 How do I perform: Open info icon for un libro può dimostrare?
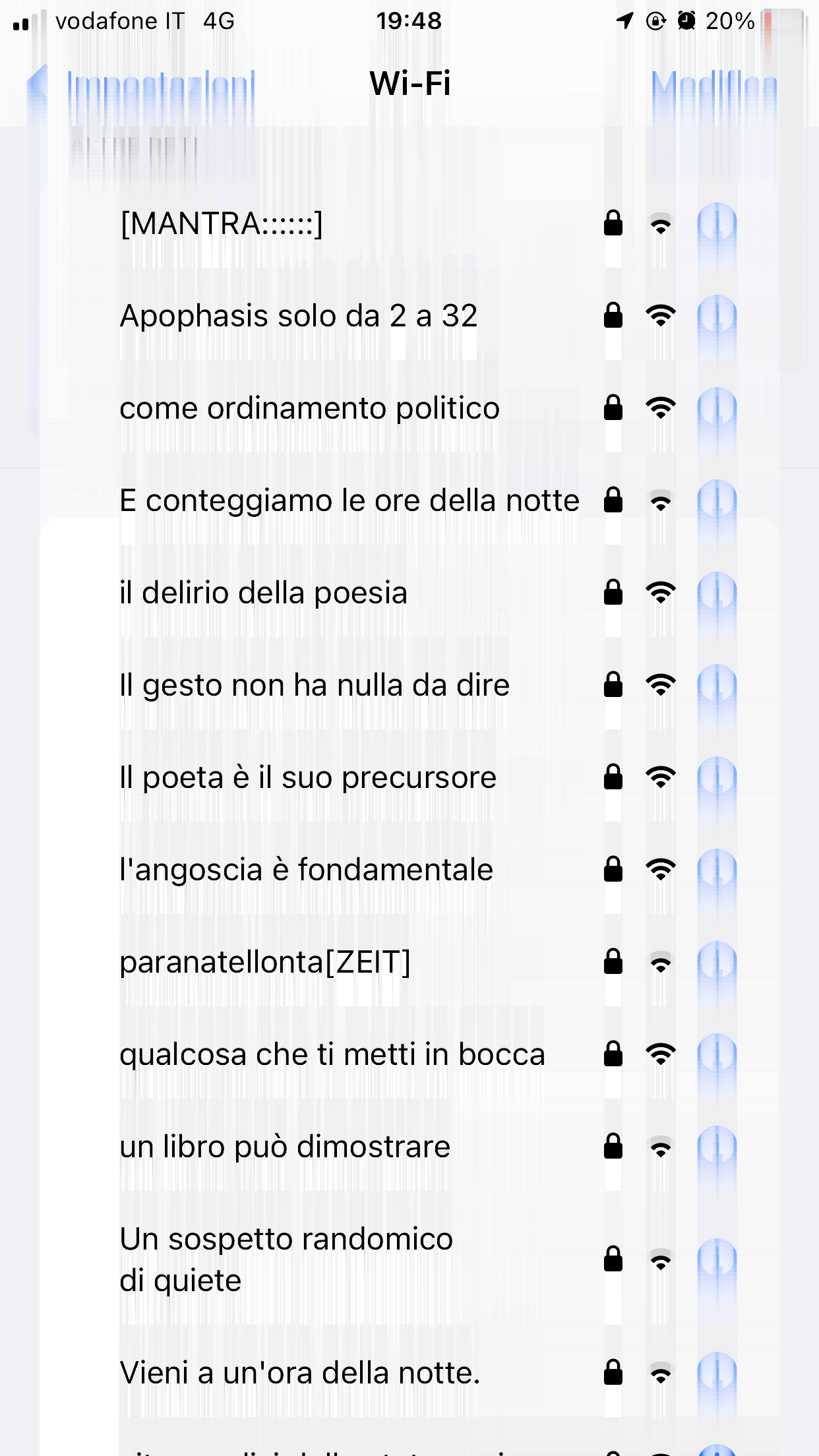pyautogui.click(x=717, y=1147)
